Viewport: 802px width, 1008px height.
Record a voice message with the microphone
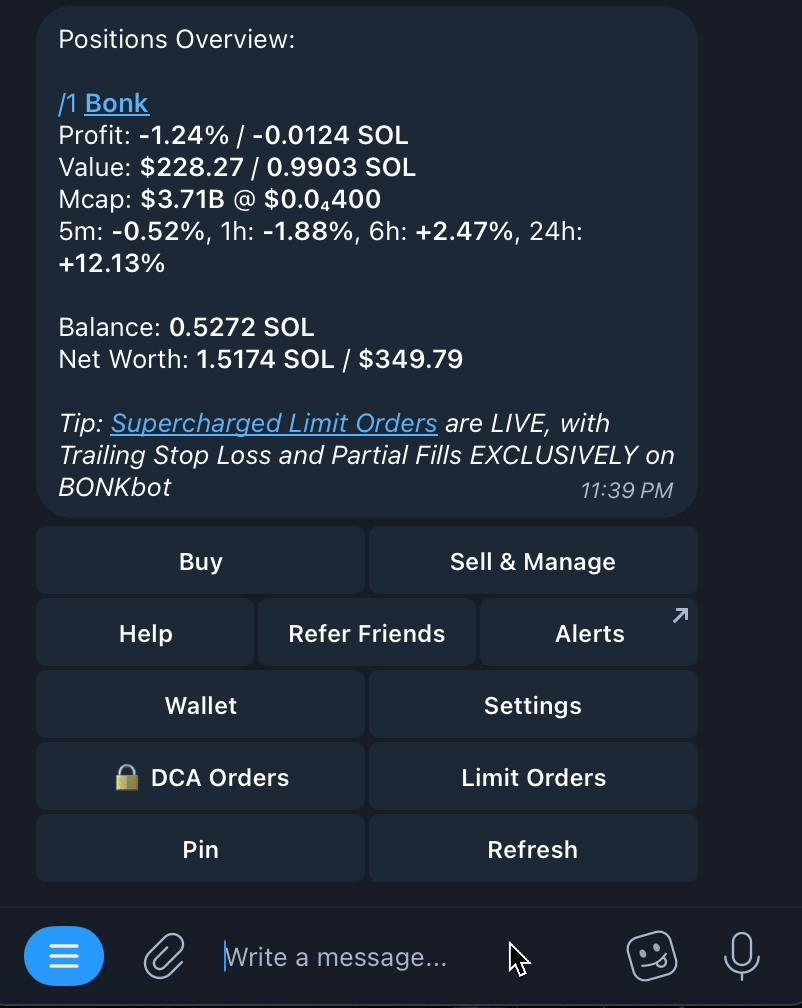pos(741,957)
